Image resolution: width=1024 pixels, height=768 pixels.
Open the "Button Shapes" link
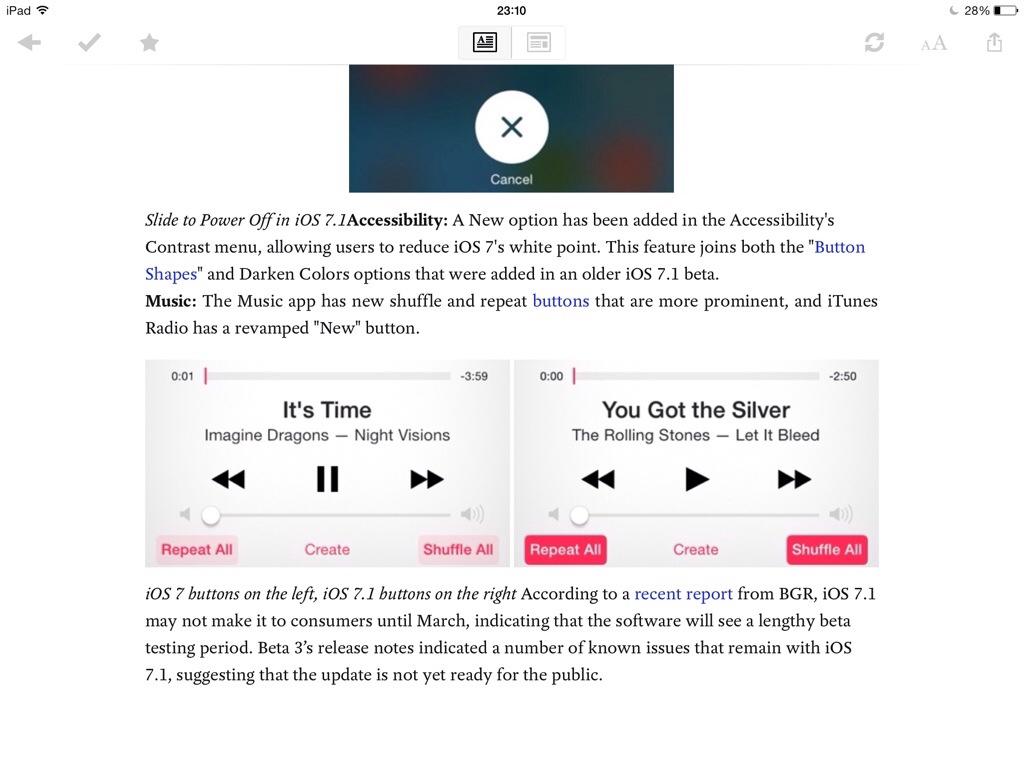[x=839, y=247]
